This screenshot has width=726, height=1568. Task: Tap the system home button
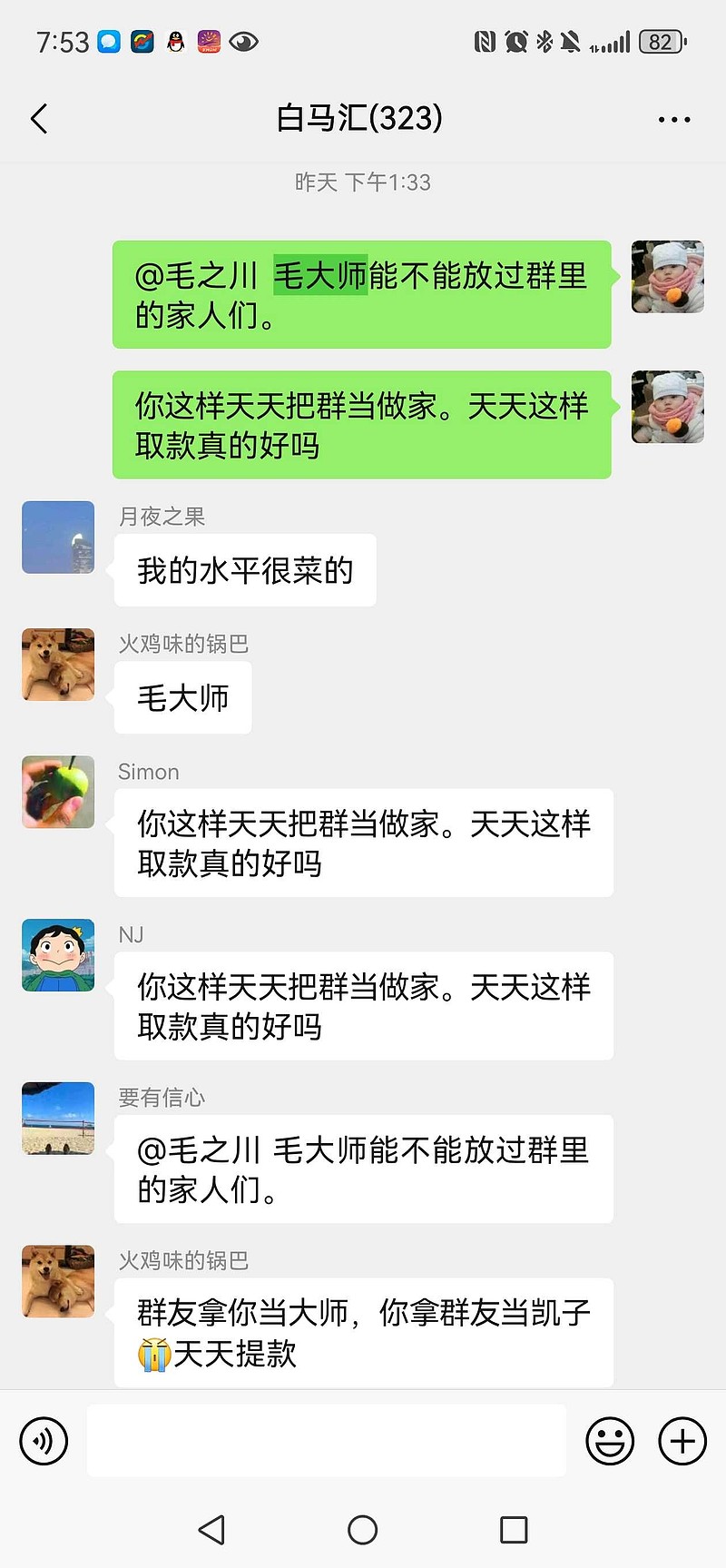coord(363,1530)
